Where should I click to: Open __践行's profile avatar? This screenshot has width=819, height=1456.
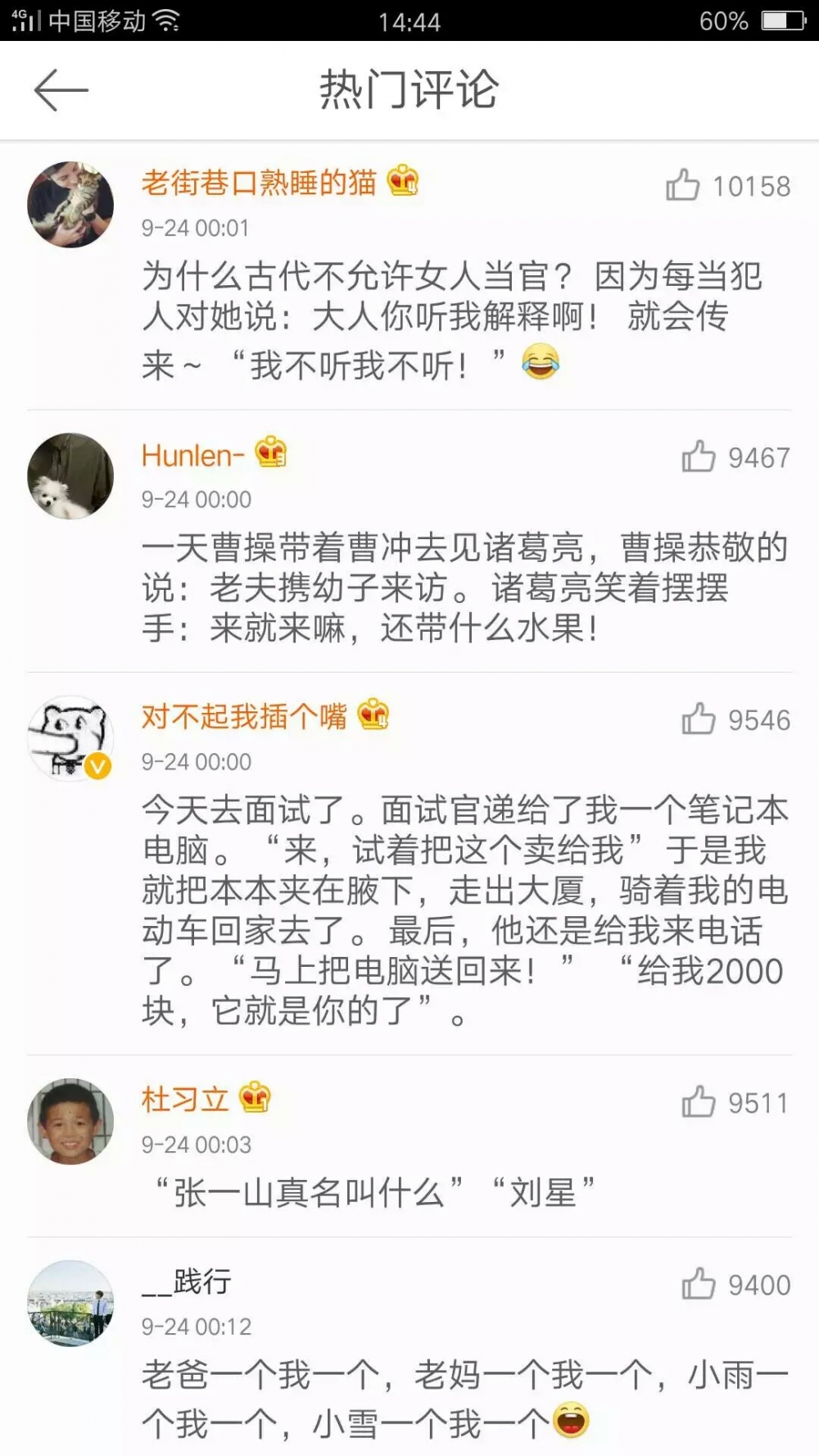(x=70, y=1303)
